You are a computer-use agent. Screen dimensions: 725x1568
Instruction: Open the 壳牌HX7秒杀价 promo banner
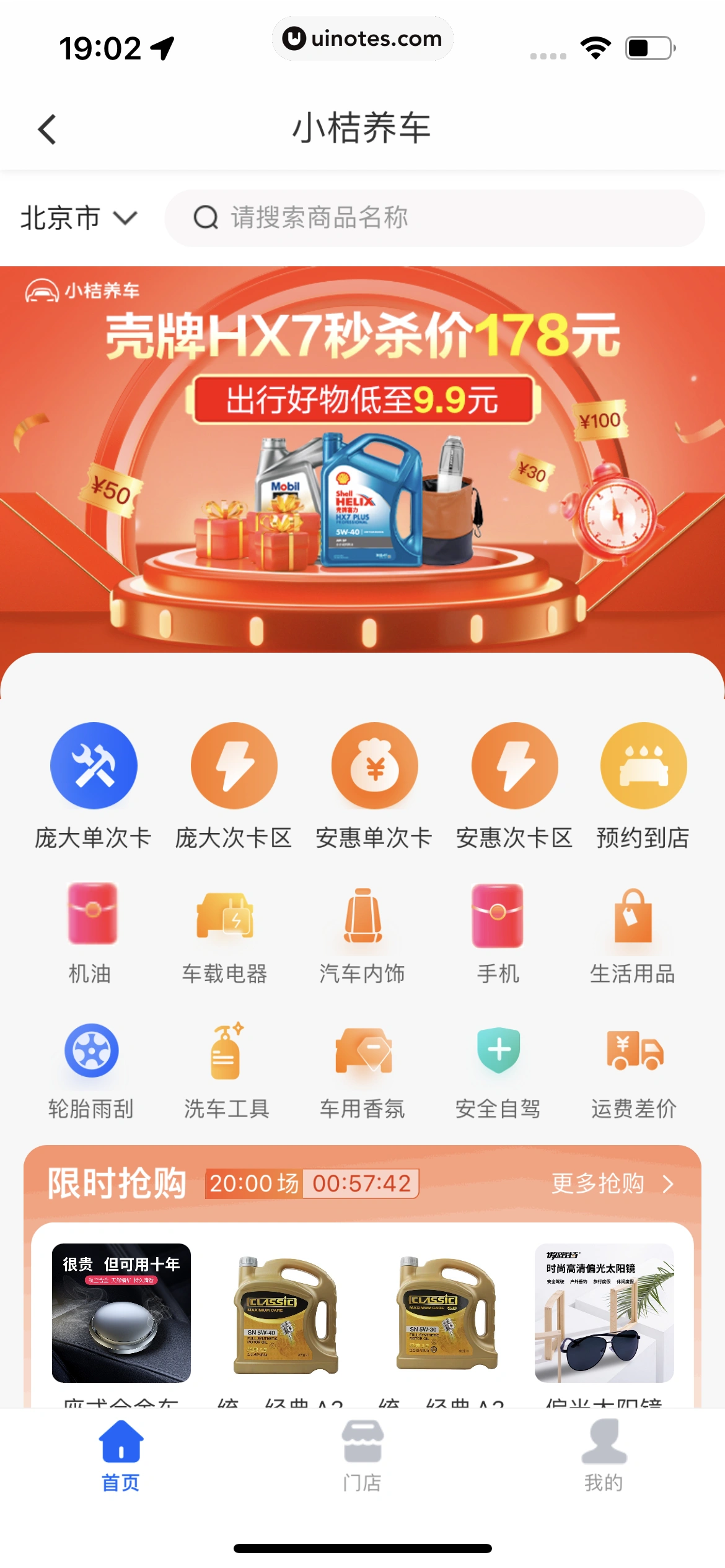click(362, 458)
